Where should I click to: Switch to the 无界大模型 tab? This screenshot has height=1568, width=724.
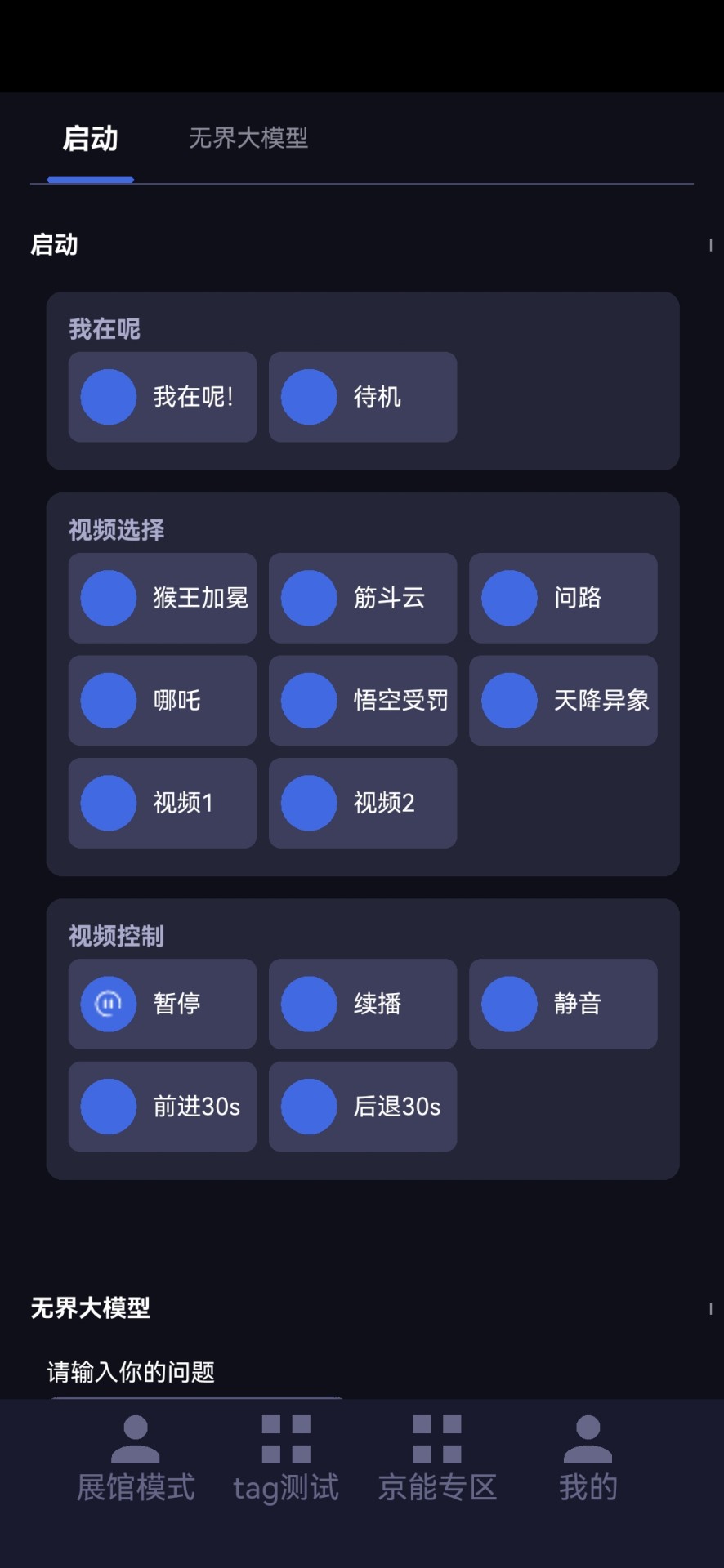tap(248, 139)
